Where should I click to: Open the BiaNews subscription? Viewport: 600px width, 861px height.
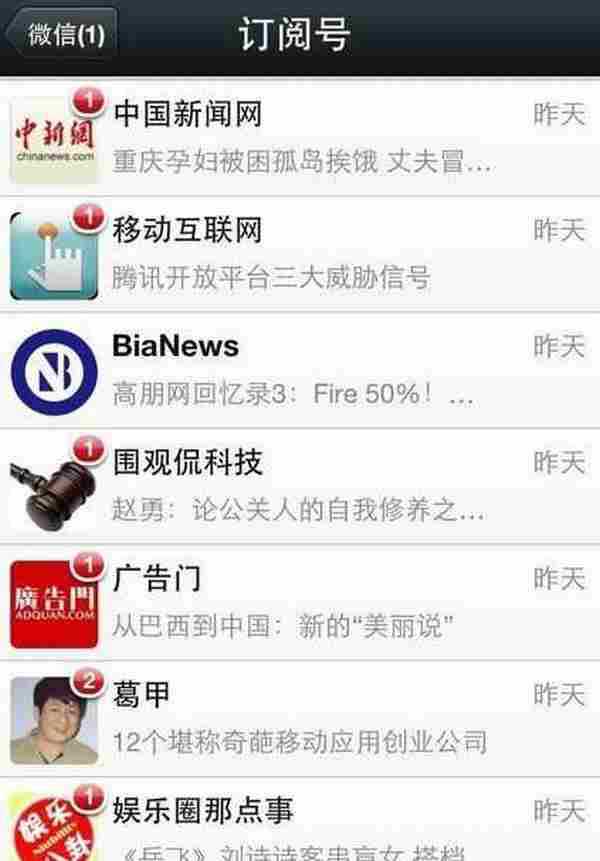300,370
